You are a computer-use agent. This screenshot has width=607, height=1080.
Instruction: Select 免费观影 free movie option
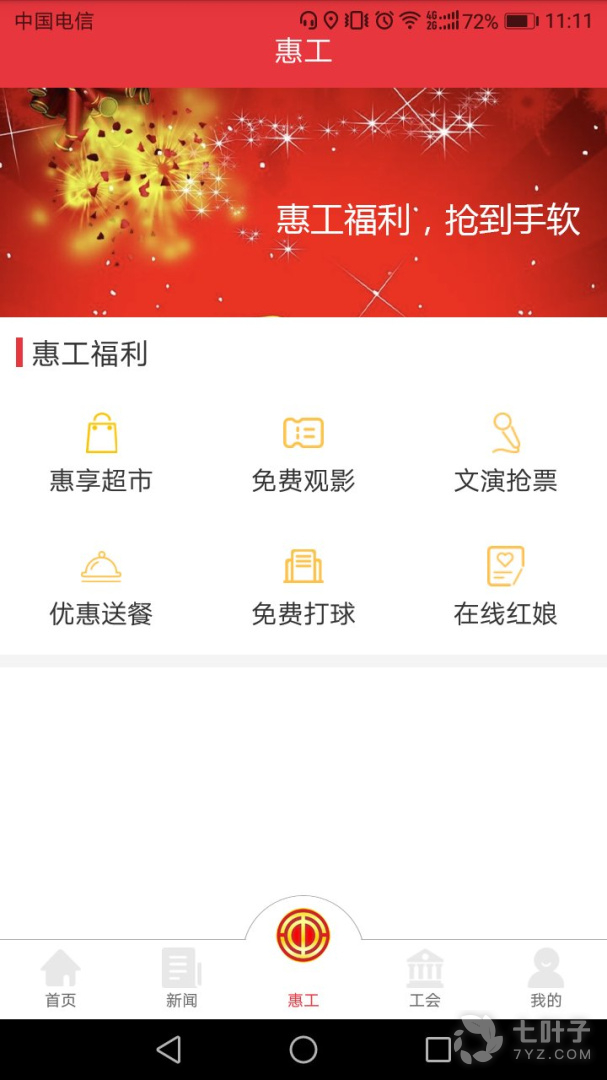(303, 453)
